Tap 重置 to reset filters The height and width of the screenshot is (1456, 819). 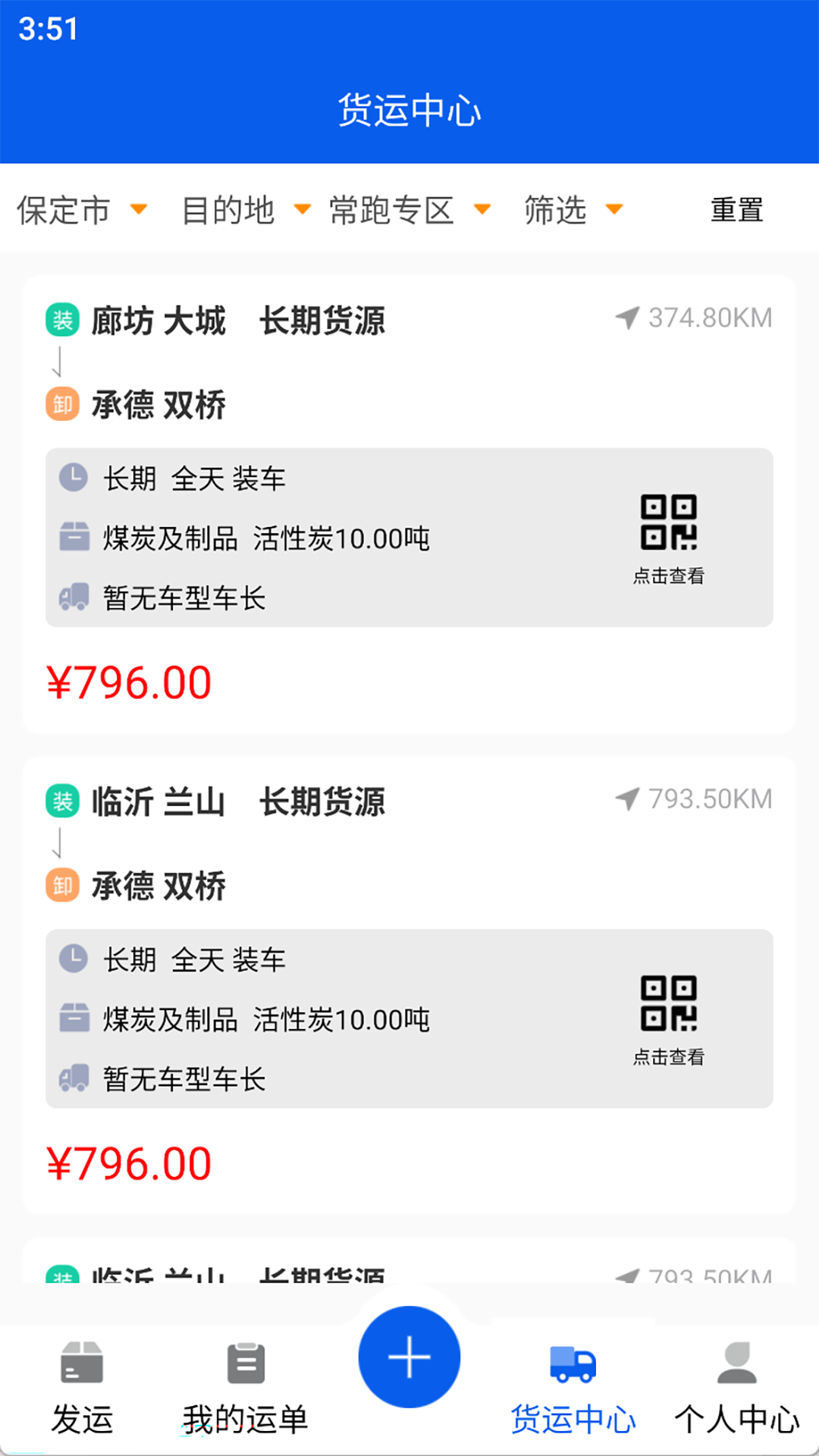point(736,211)
